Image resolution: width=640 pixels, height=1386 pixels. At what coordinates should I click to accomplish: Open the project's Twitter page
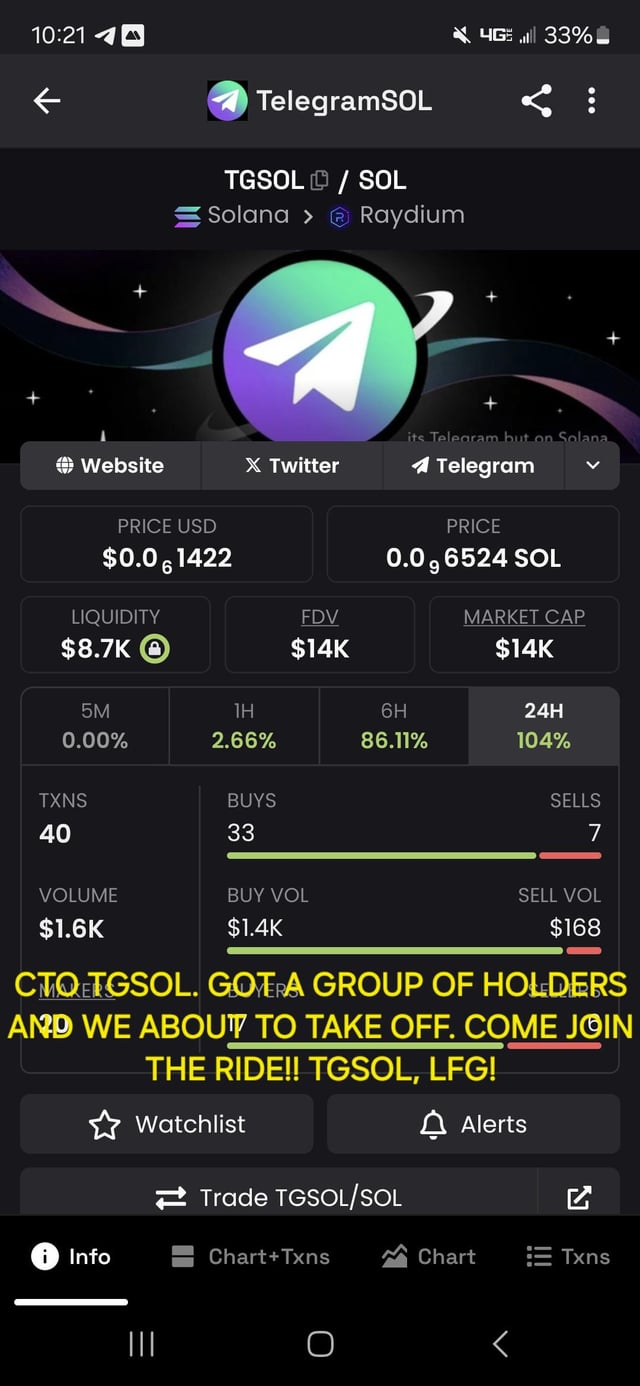point(292,466)
